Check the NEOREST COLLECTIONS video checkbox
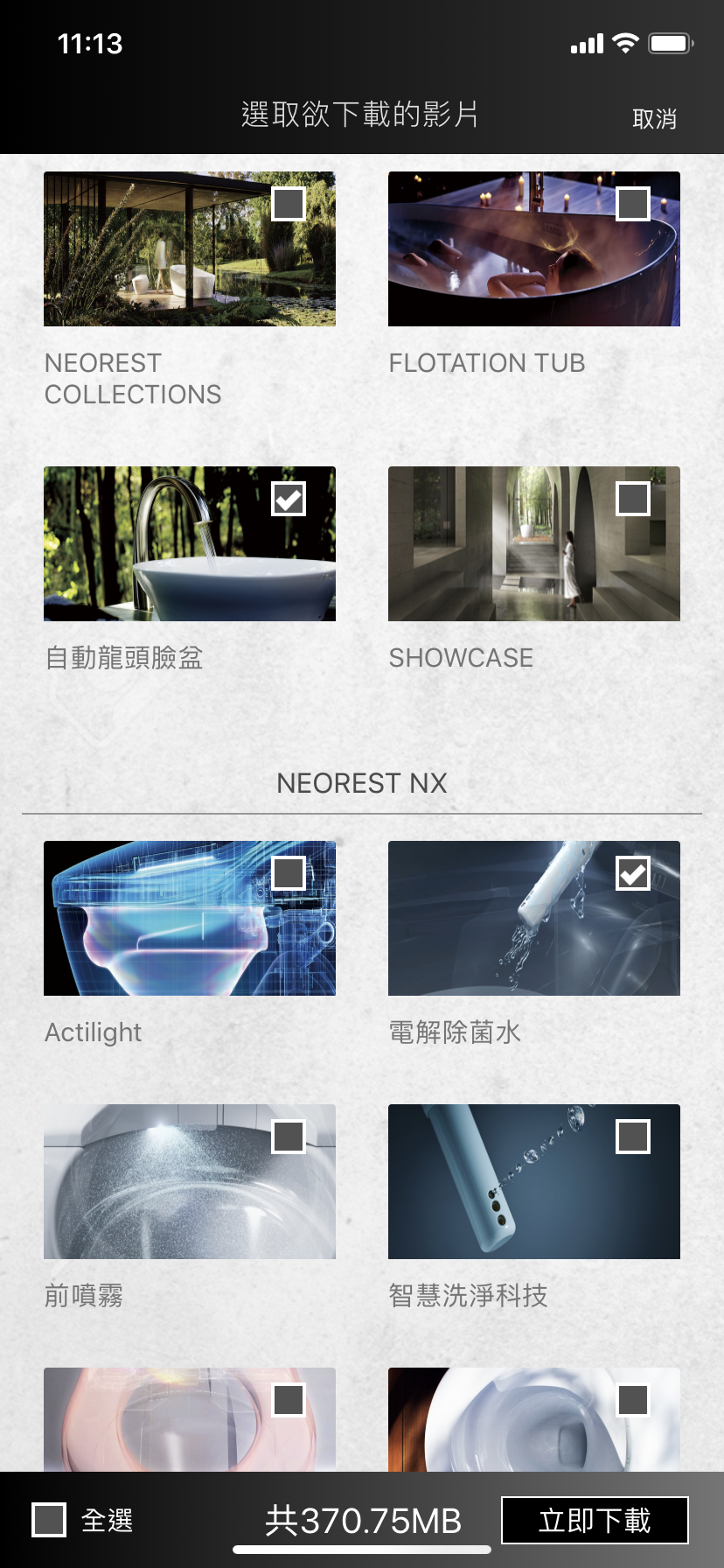The width and height of the screenshot is (724, 1568). [x=289, y=204]
